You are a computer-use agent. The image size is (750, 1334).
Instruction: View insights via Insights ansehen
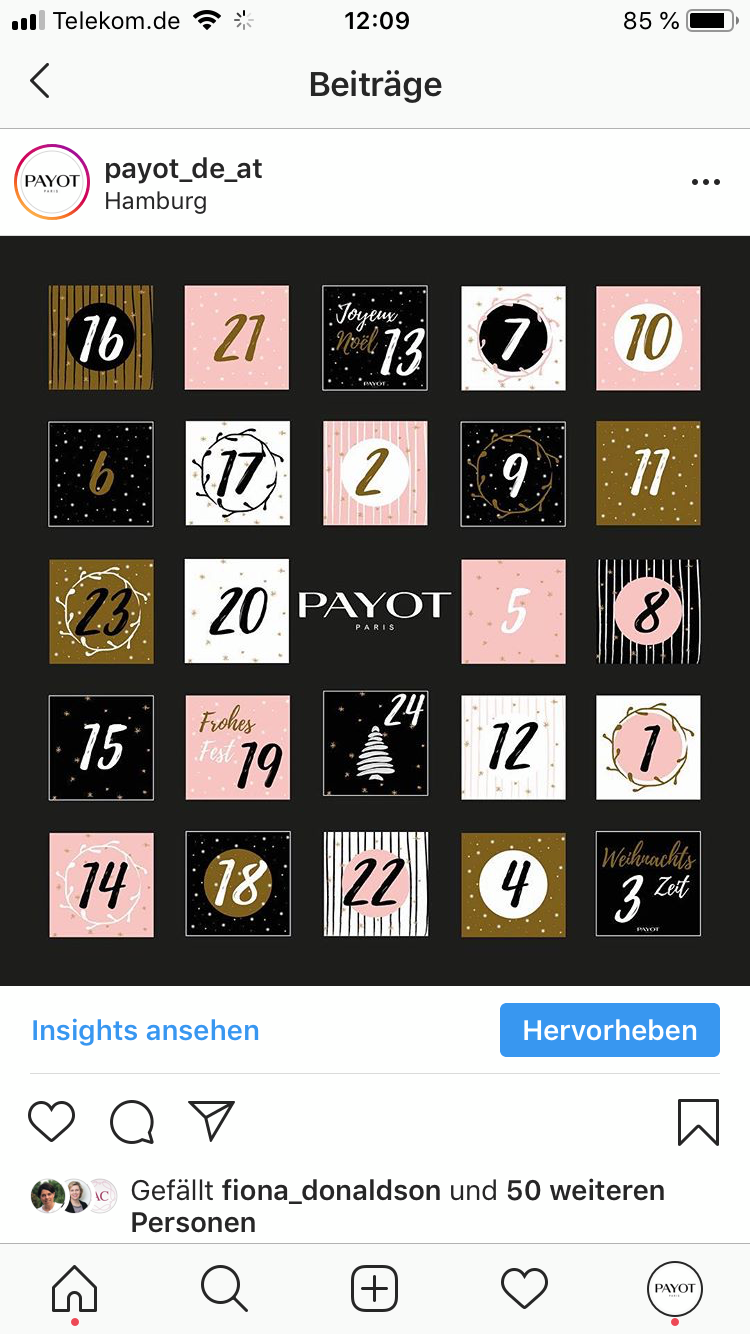pos(145,1031)
